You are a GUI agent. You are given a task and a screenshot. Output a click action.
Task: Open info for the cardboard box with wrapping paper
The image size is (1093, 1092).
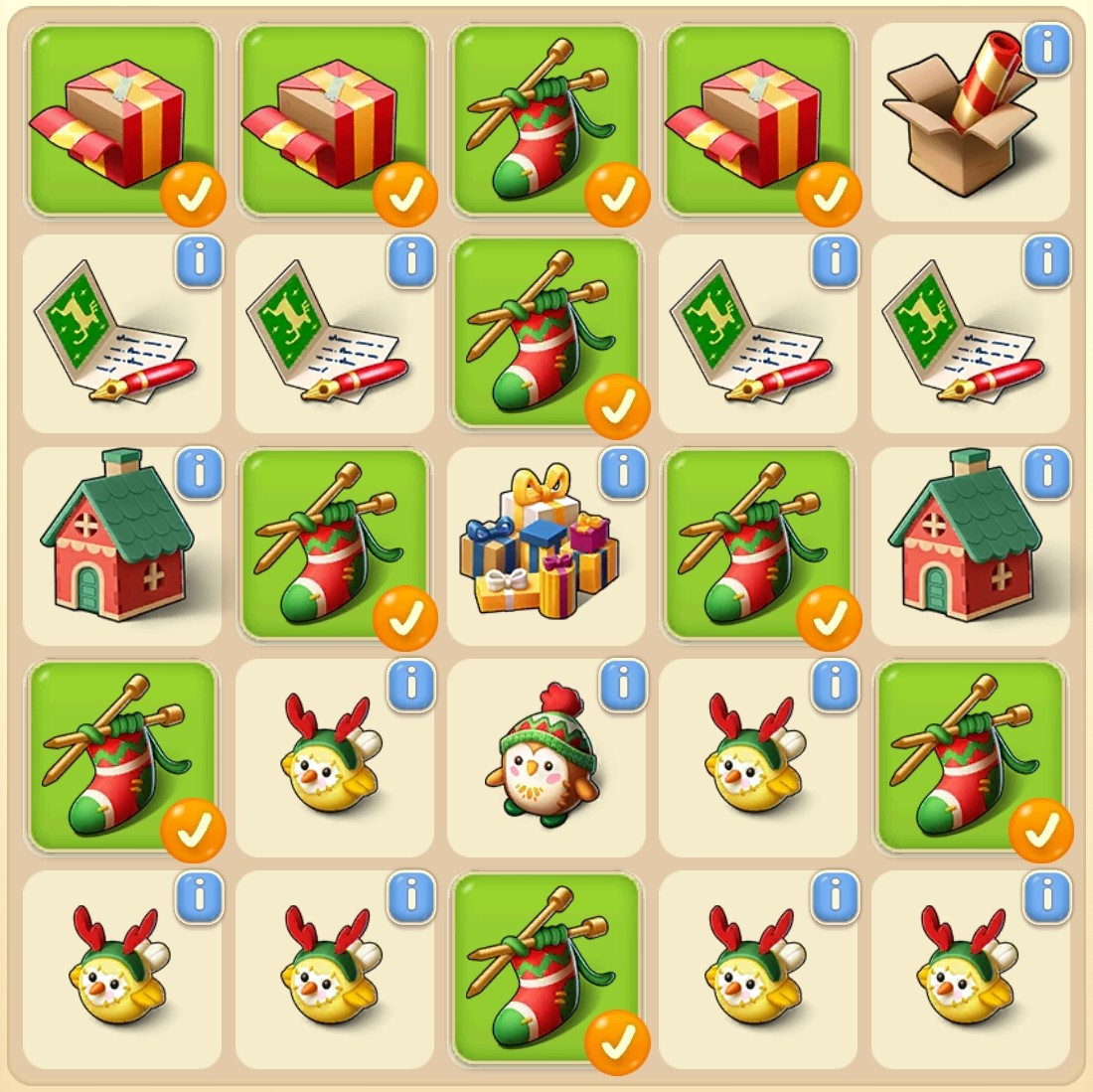(1046, 49)
